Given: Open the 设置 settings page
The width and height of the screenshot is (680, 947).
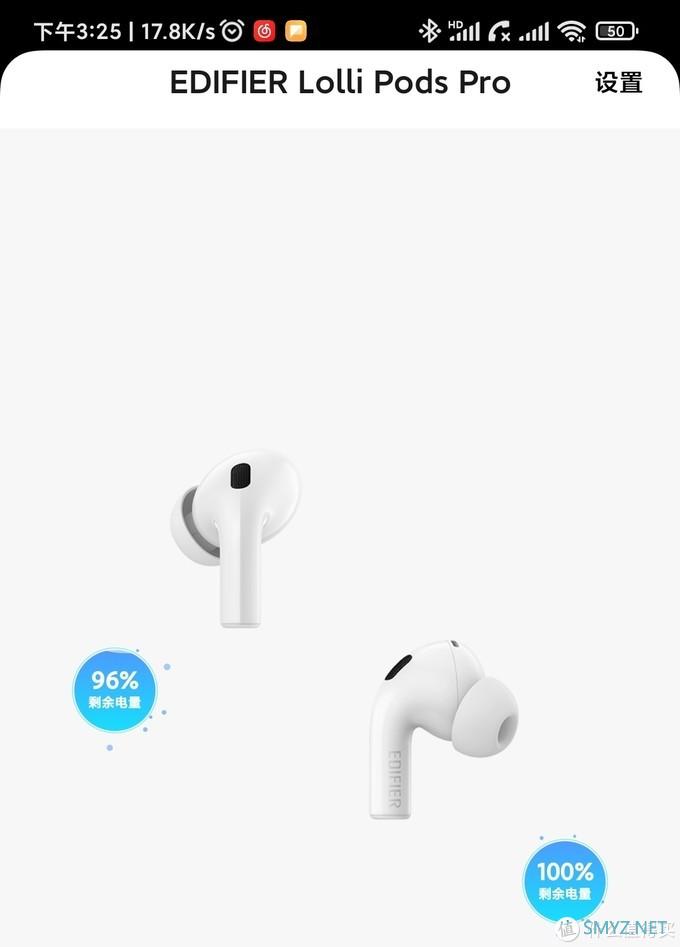Looking at the screenshot, I should [x=618, y=83].
